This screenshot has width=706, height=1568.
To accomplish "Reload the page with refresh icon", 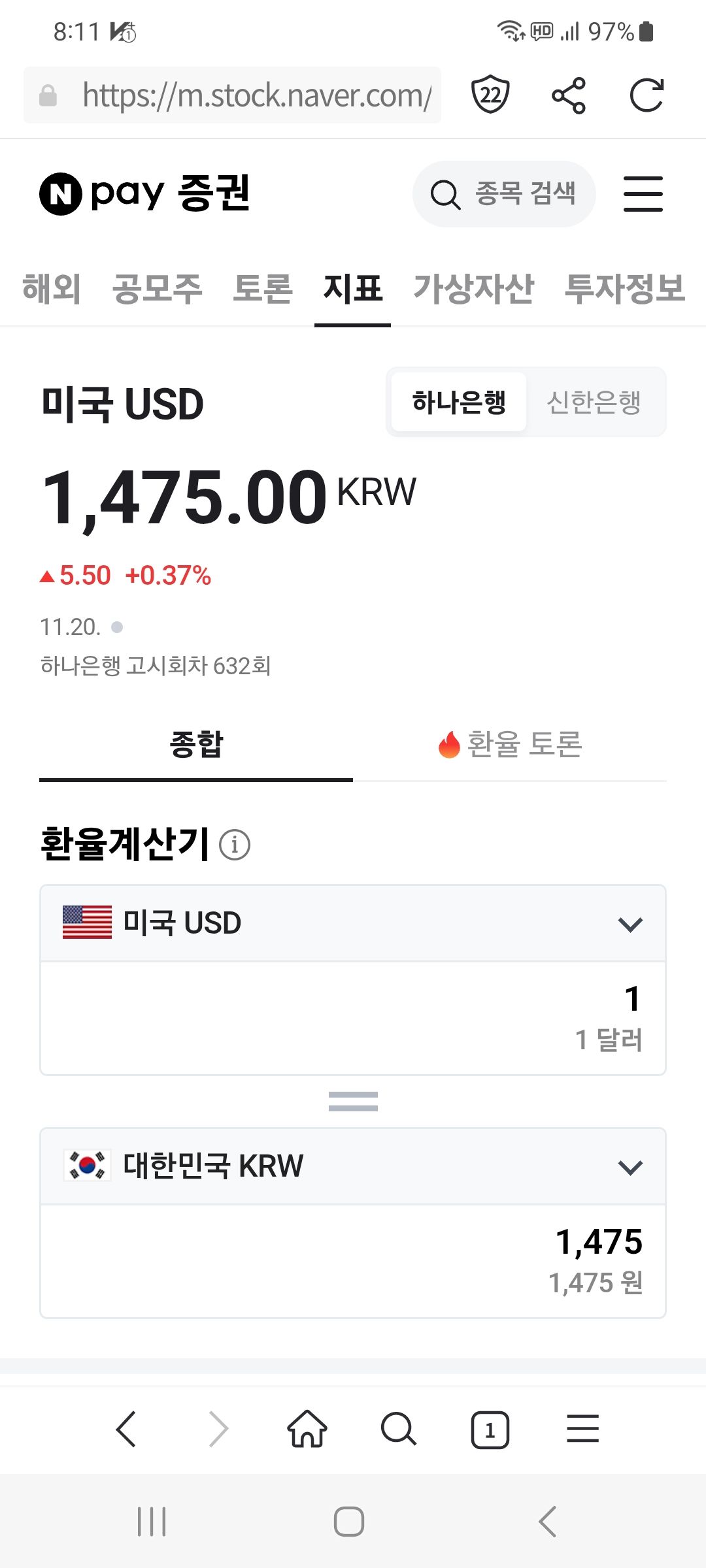I will (647, 95).
